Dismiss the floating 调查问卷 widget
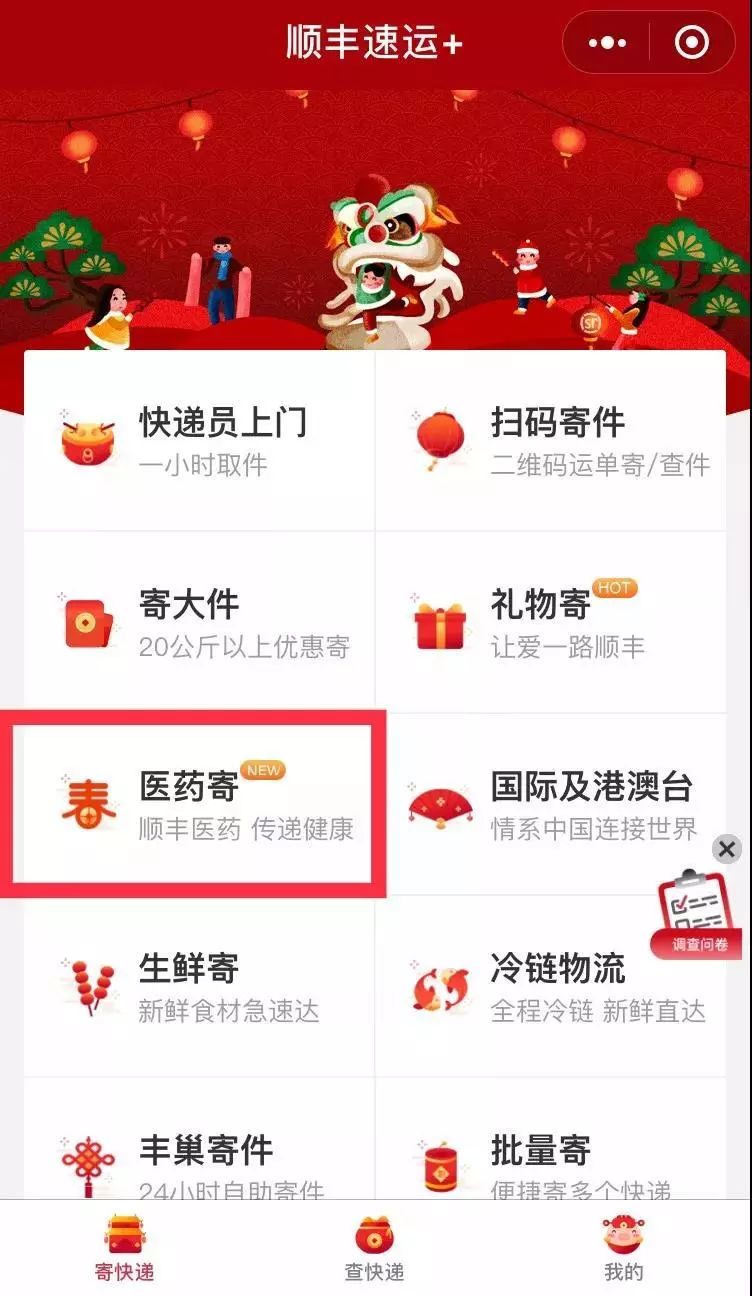 click(x=727, y=850)
